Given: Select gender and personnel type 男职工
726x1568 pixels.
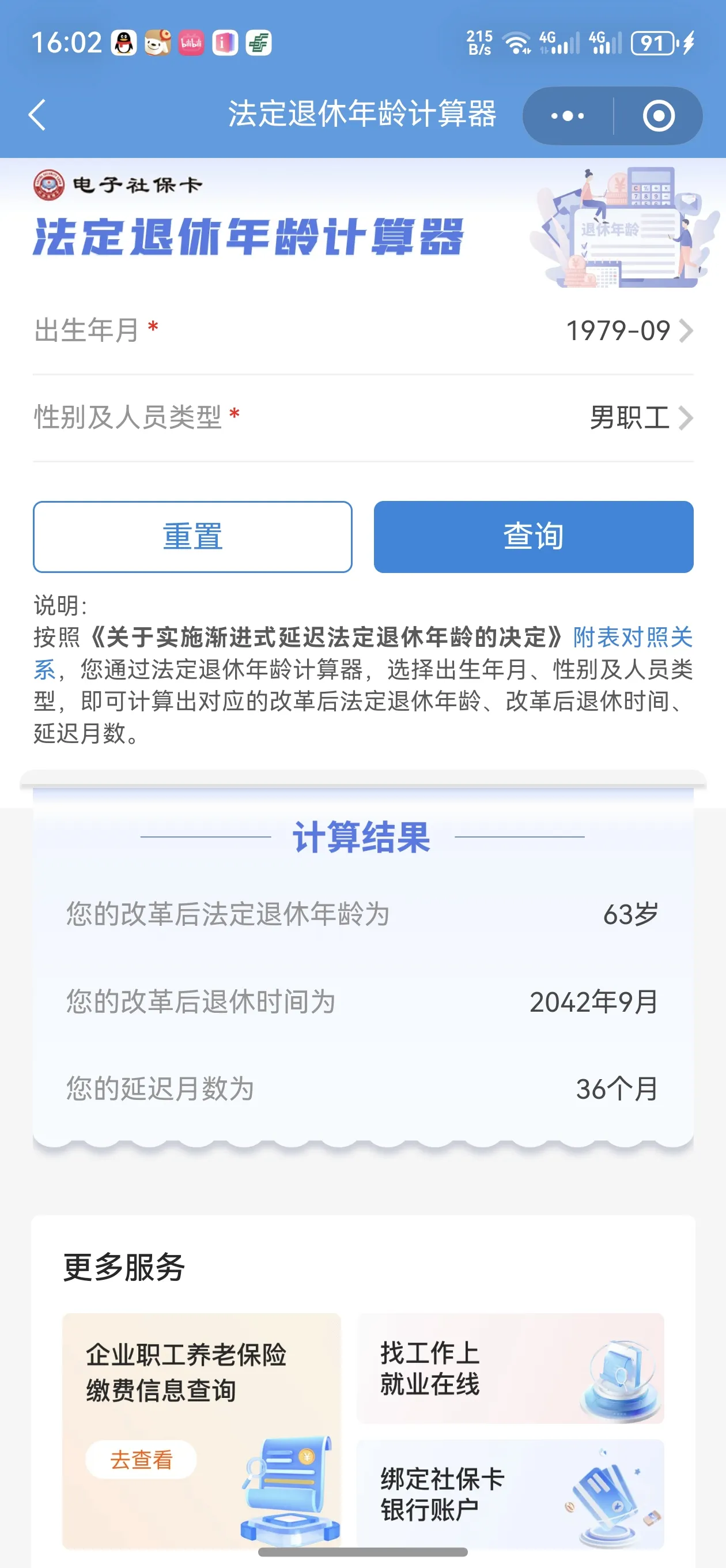Looking at the screenshot, I should coord(640,418).
